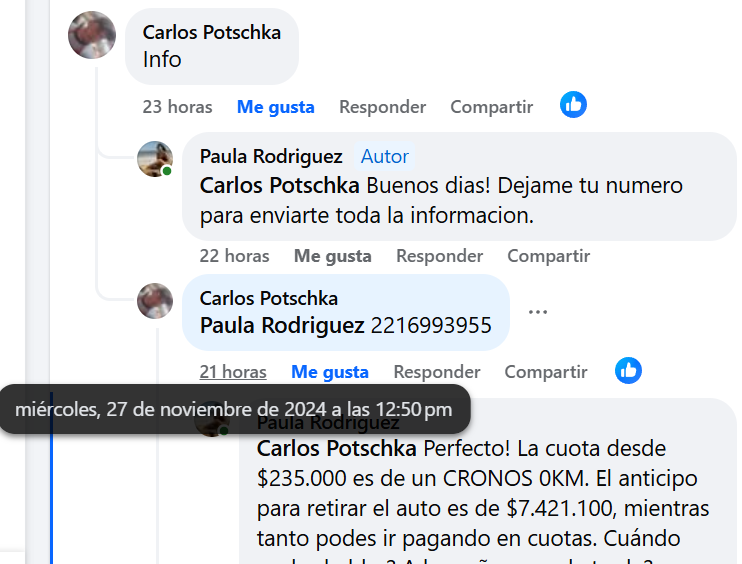The width and height of the screenshot is (742, 564).
Task: Tap Carlos Potschka's avatar on the "Info" comment
Action: pos(91,35)
